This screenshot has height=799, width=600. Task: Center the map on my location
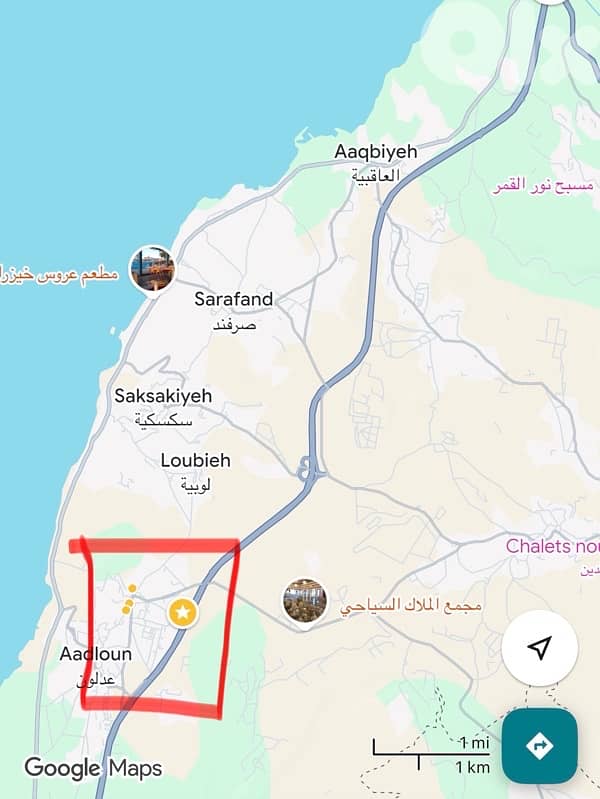(x=539, y=648)
